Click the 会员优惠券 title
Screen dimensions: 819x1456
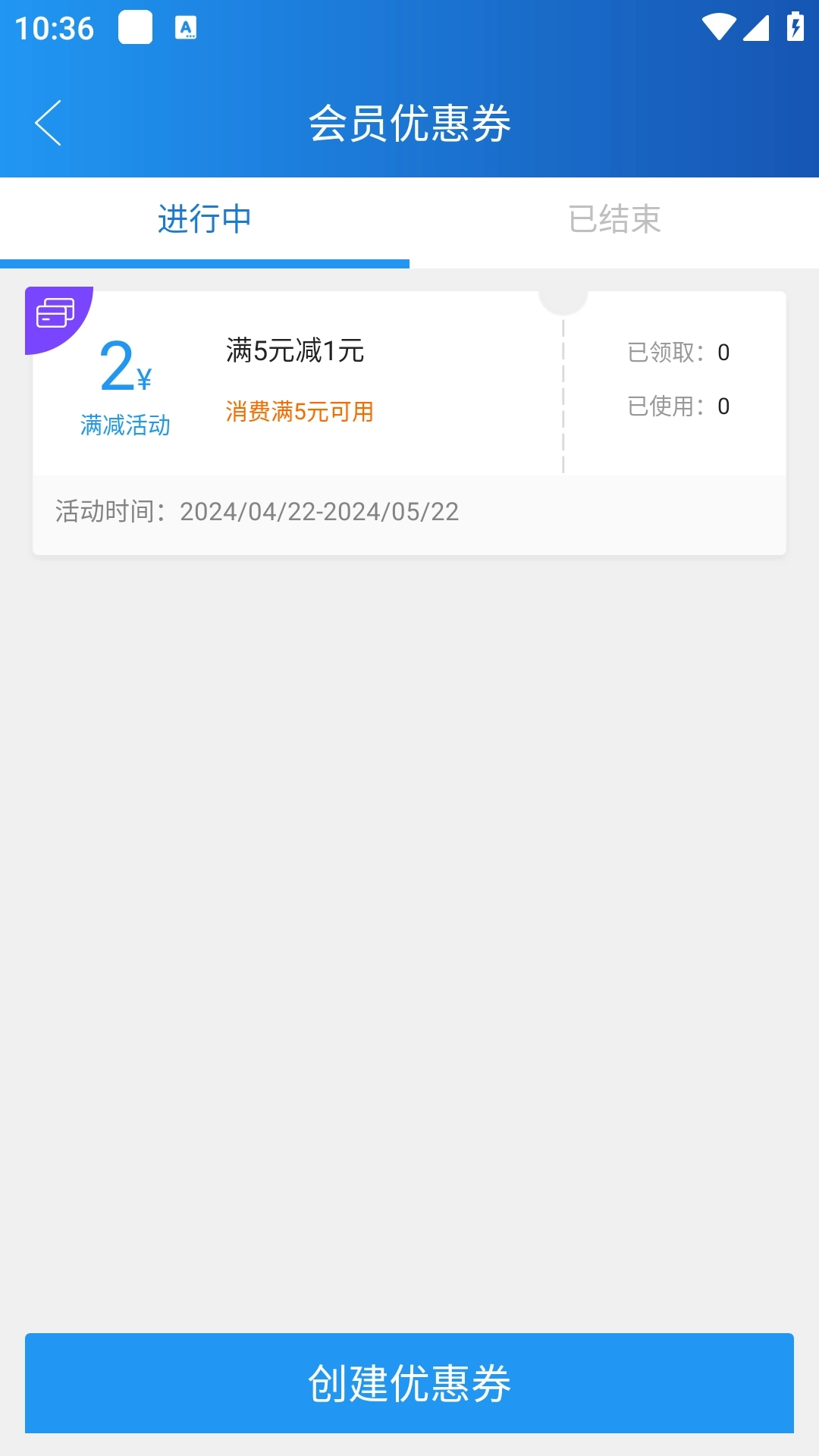pos(409,124)
